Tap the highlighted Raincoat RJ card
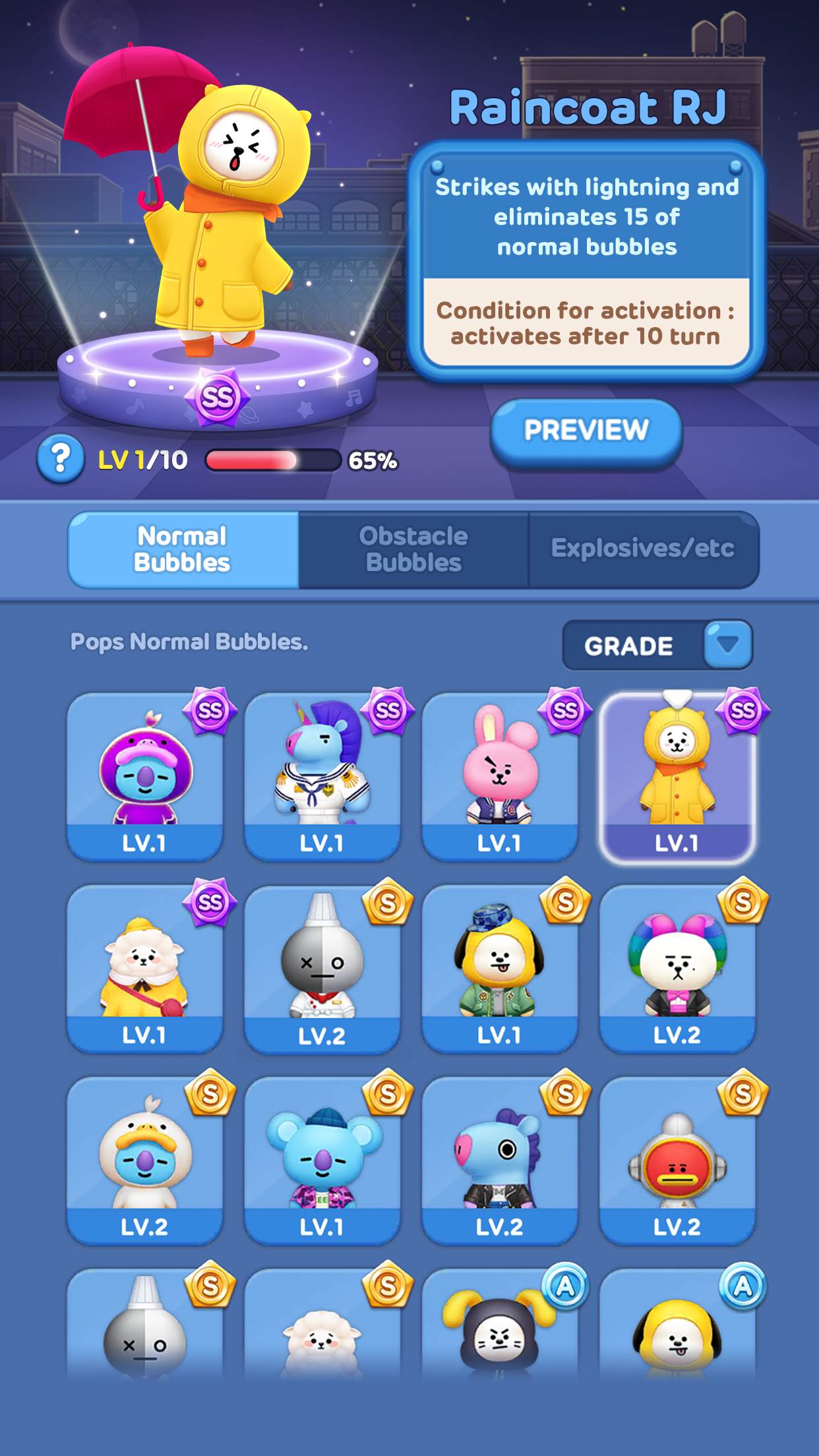 click(677, 777)
